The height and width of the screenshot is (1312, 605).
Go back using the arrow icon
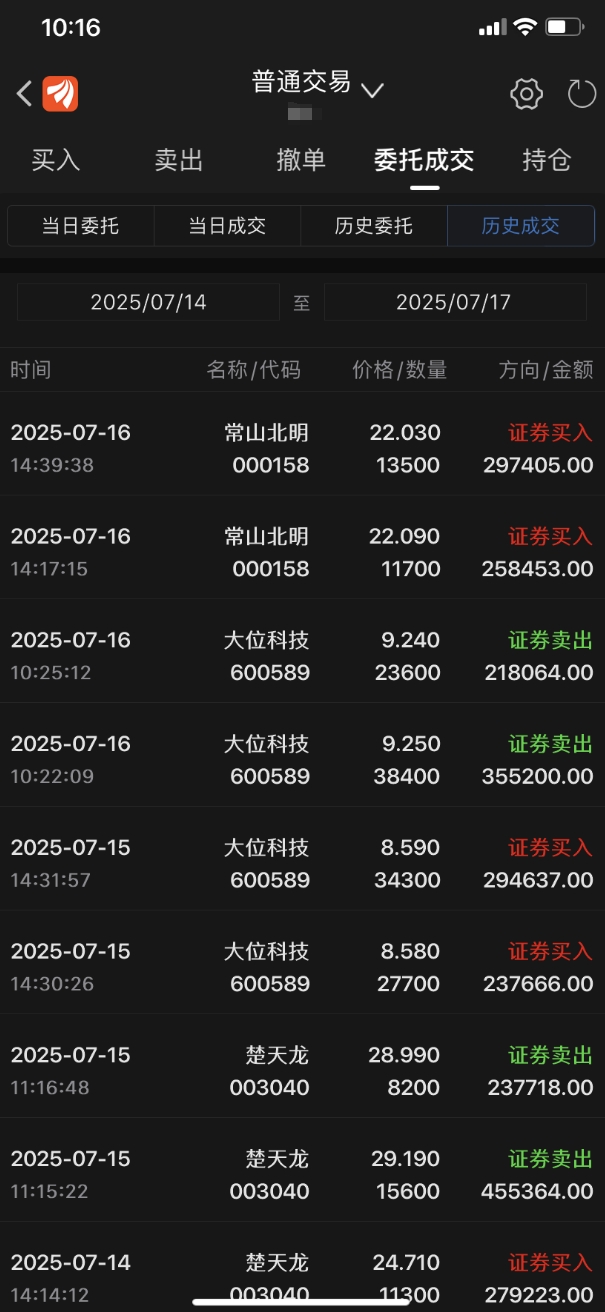(24, 94)
